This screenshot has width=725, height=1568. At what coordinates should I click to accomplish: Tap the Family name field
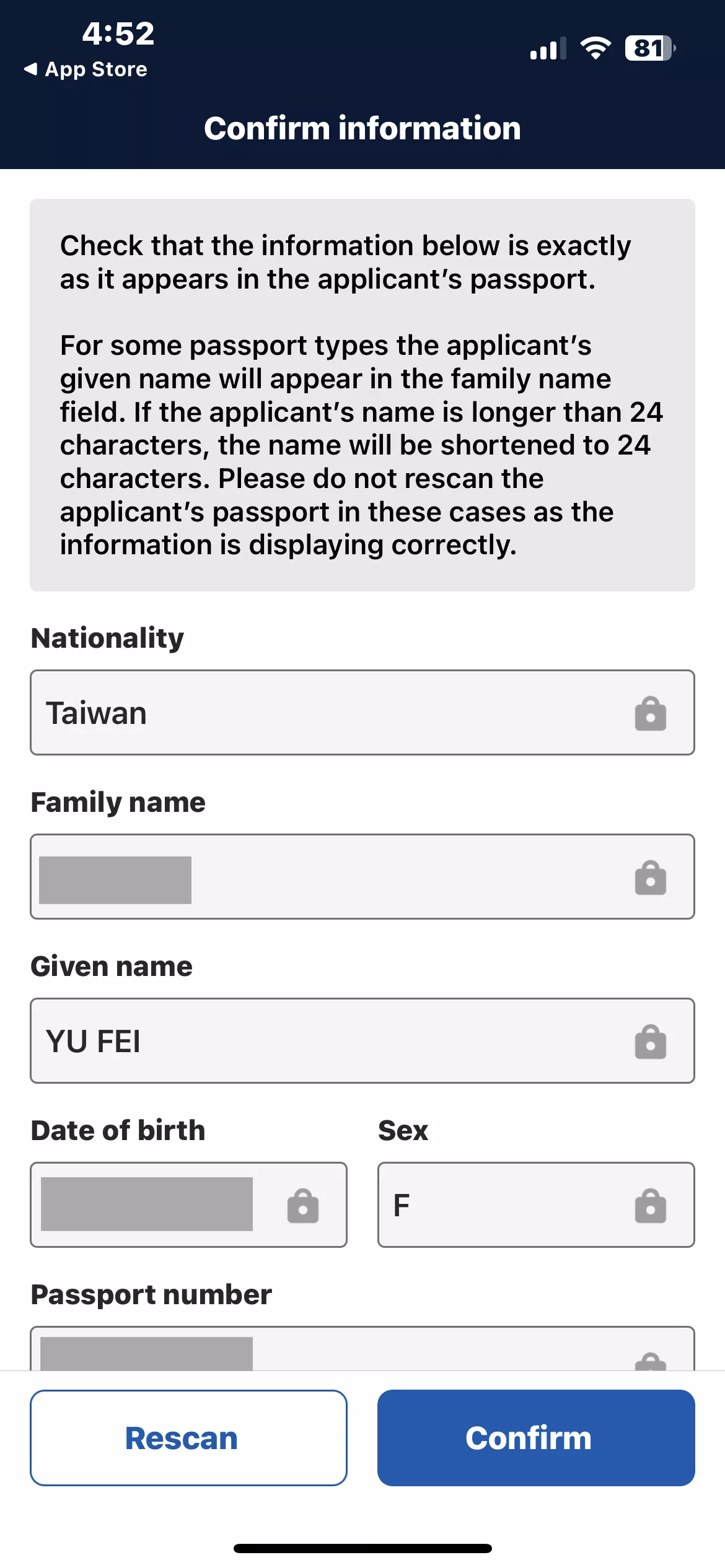[x=362, y=876]
